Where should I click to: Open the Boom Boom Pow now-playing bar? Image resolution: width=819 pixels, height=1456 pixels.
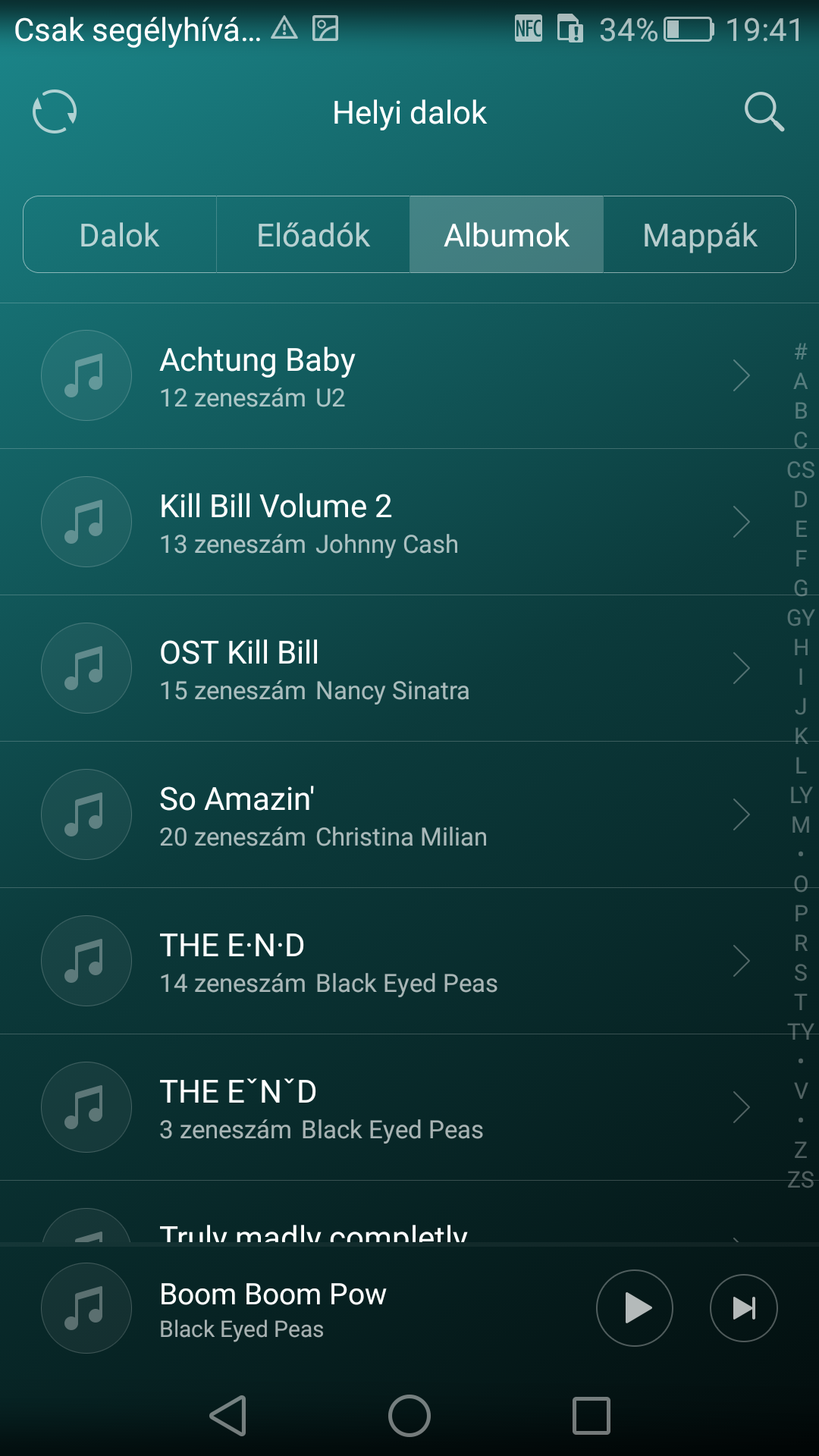pos(303,1309)
